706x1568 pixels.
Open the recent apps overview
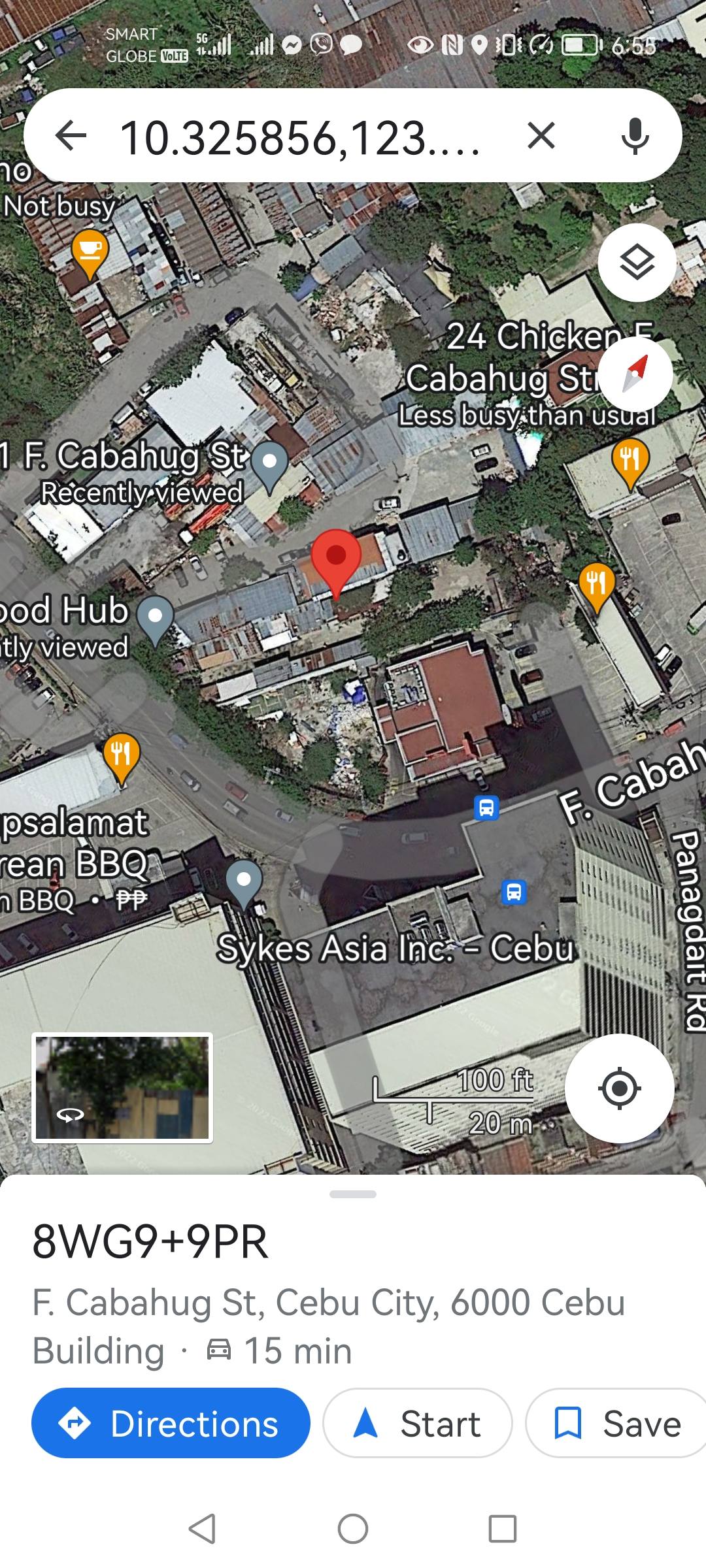(x=503, y=1529)
